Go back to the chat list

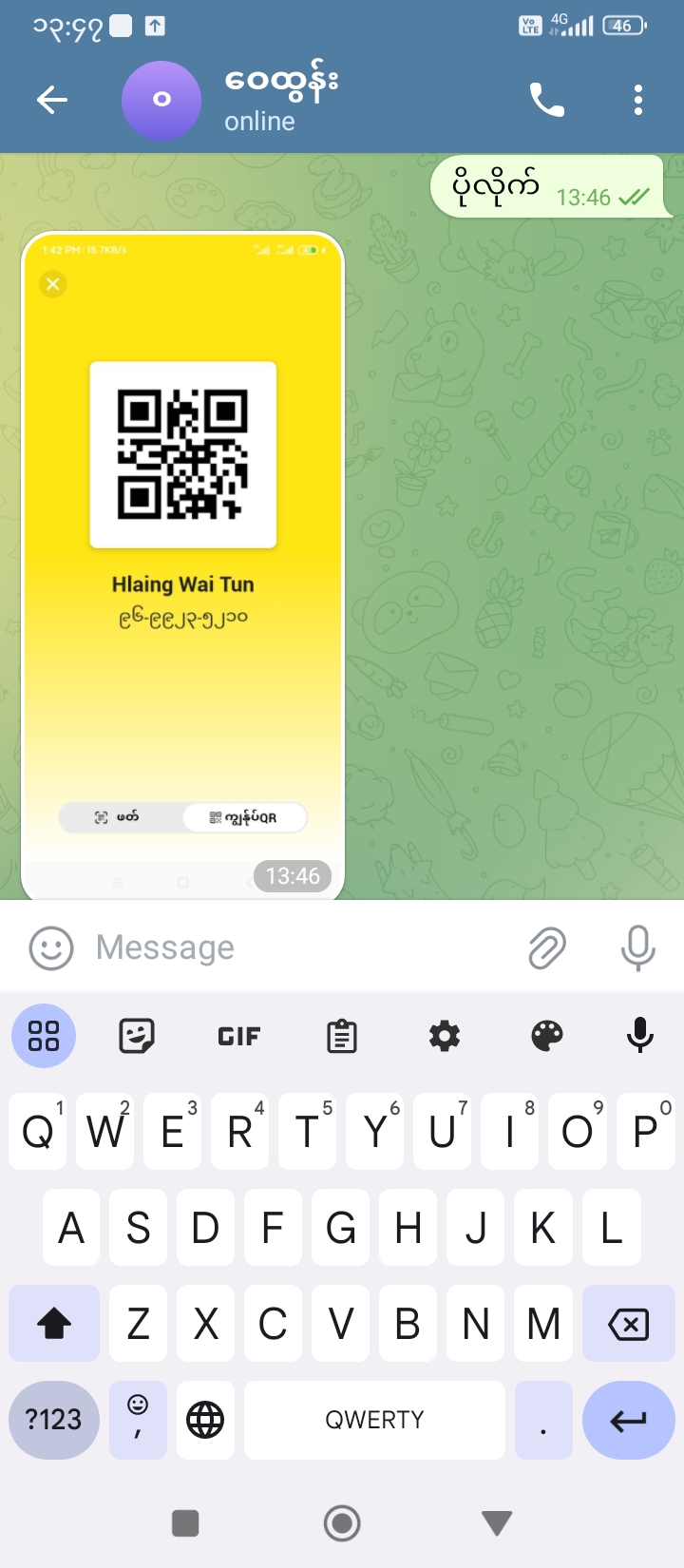click(52, 100)
